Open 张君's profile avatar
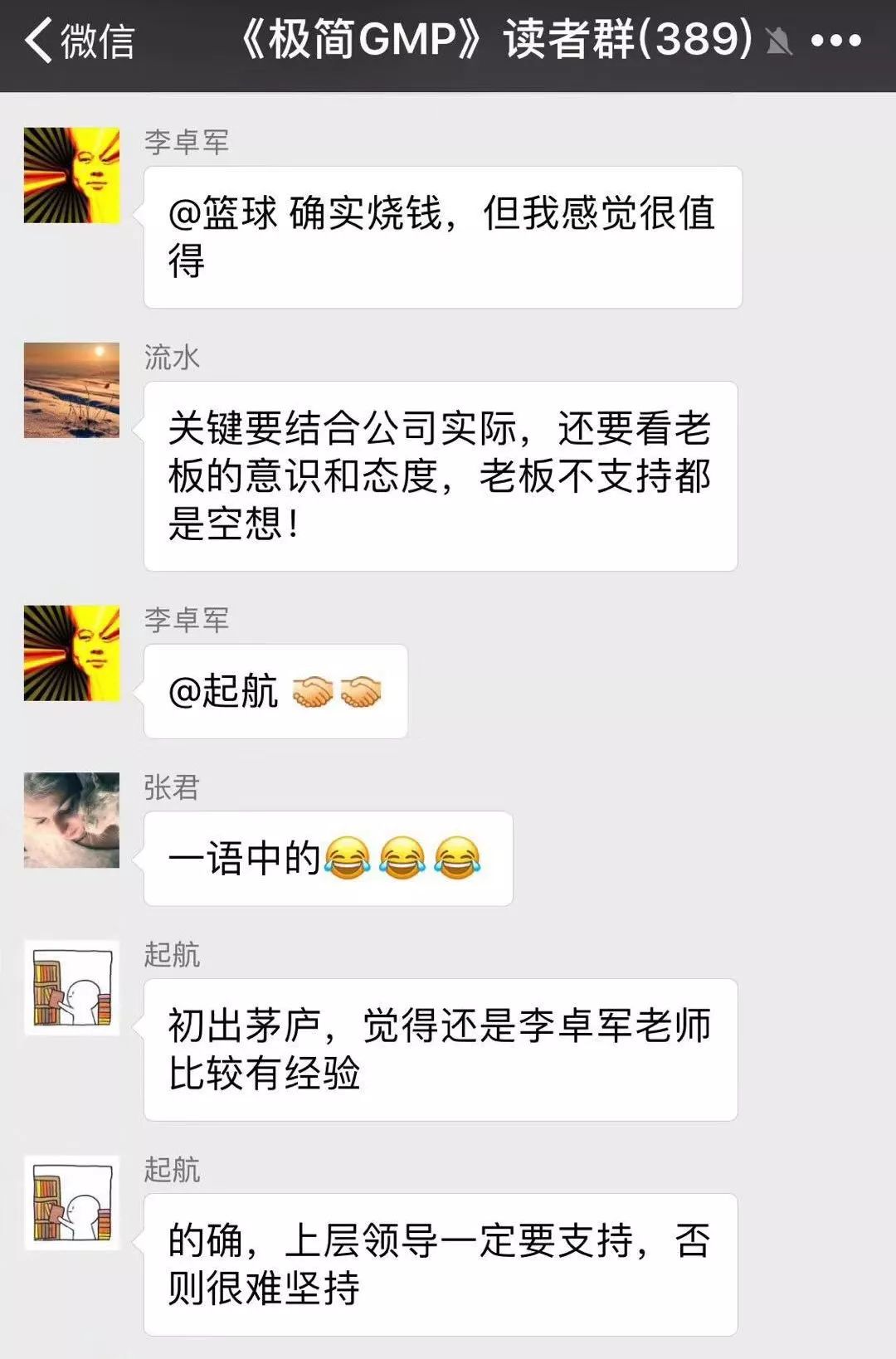Screen dimensions: 896x1359 click(71, 820)
